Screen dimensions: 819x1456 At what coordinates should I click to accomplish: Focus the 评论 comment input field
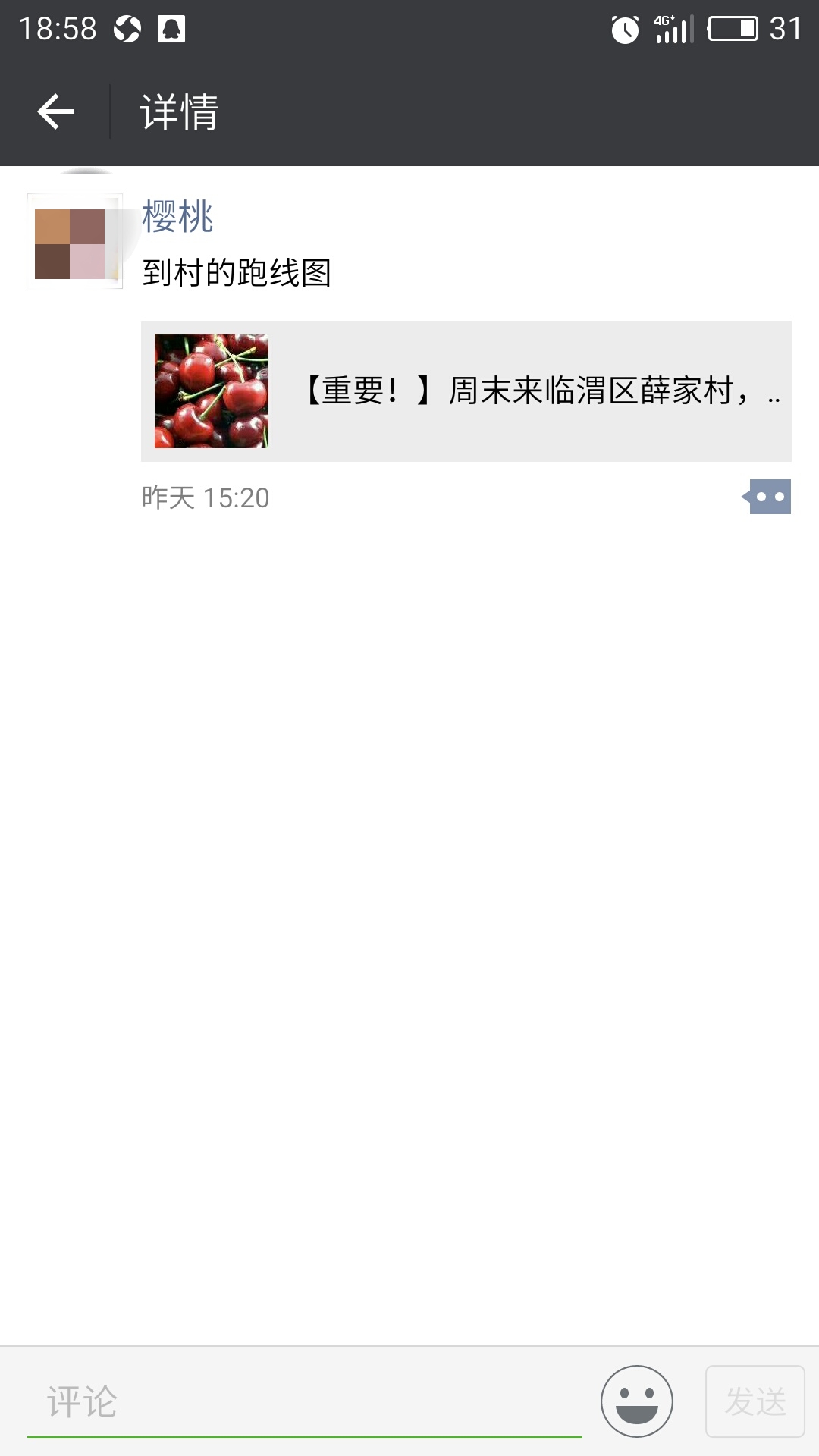click(x=303, y=1401)
